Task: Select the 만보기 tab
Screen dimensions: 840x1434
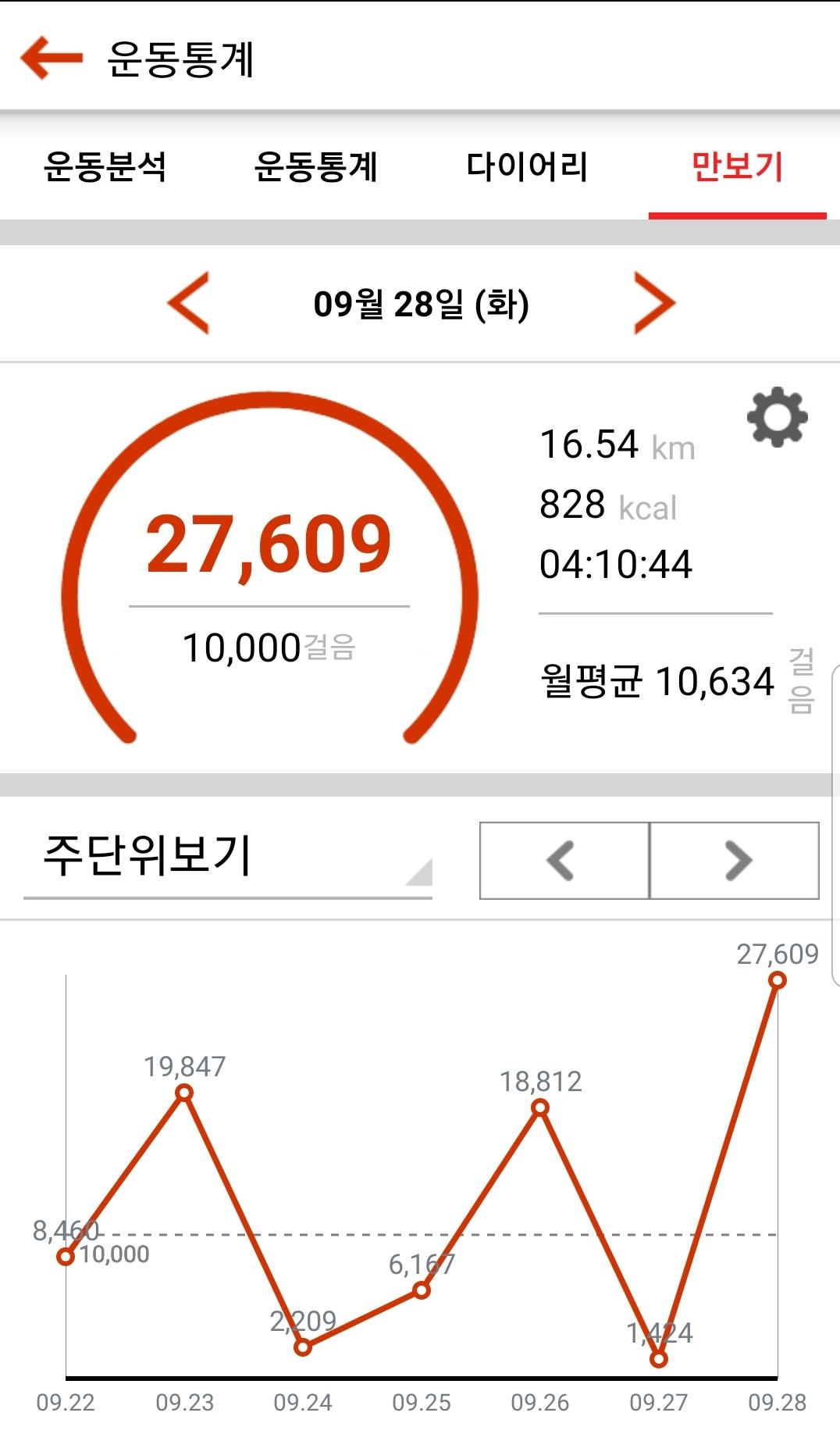Action: (737, 166)
